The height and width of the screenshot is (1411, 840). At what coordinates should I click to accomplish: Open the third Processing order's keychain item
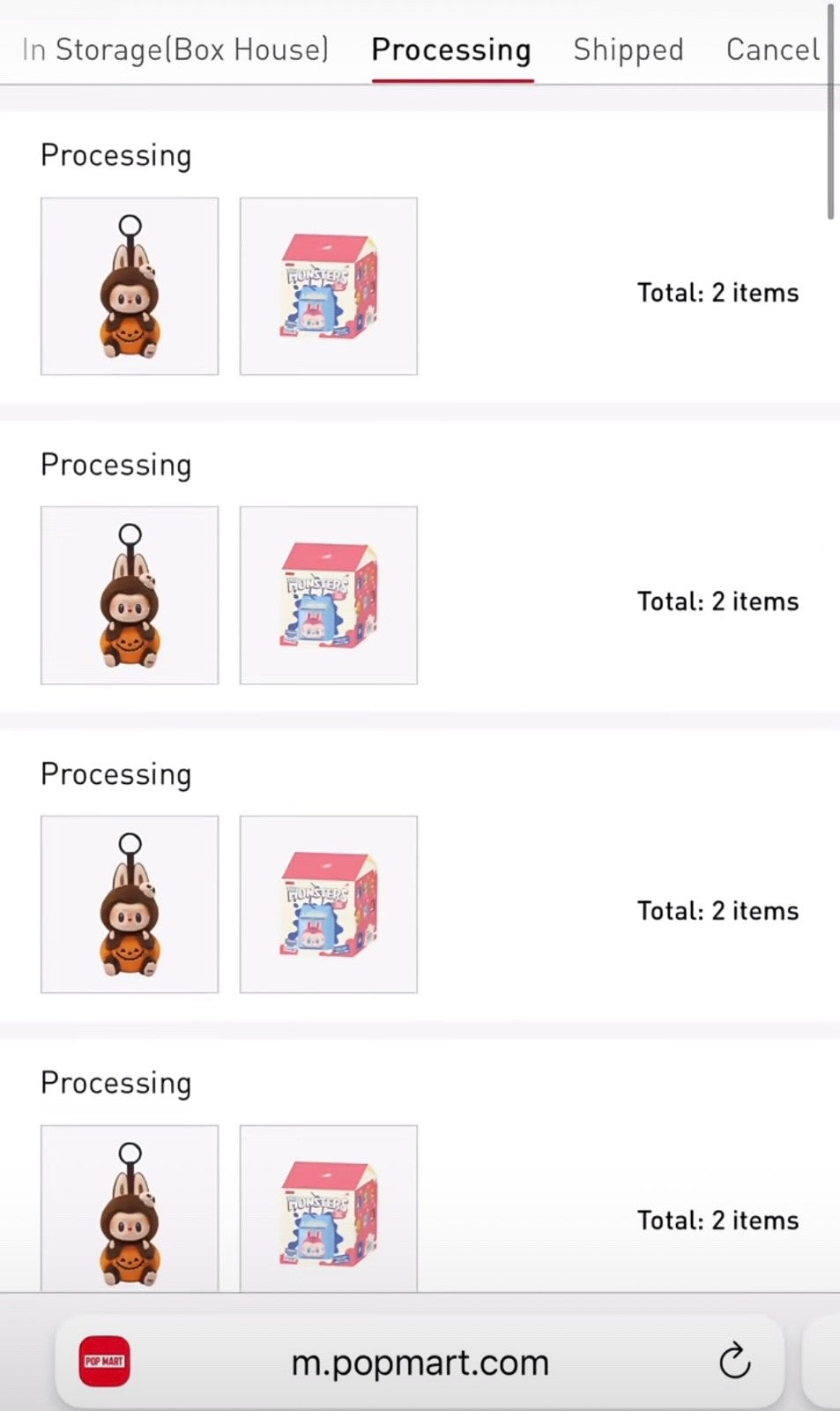click(130, 905)
